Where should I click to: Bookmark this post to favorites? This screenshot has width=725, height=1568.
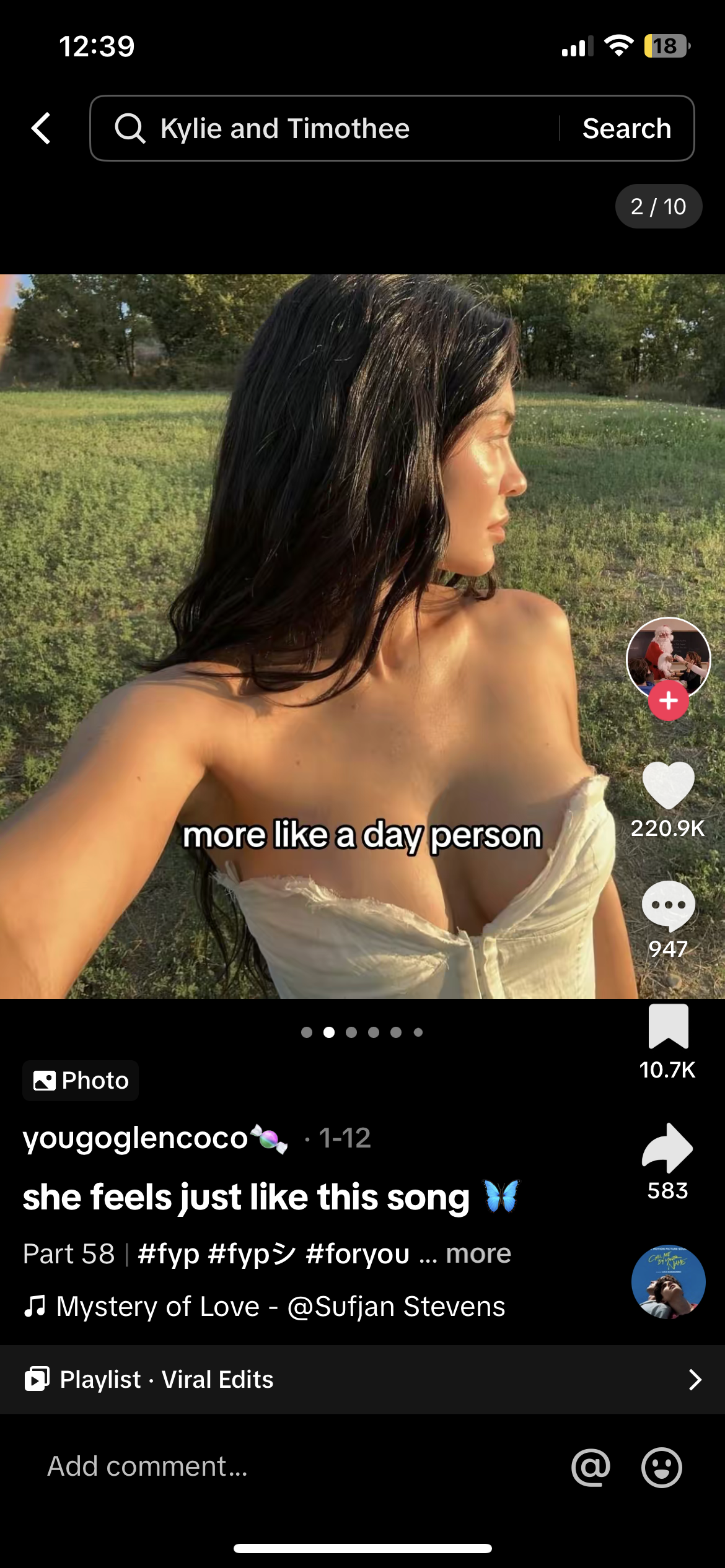(x=668, y=1026)
